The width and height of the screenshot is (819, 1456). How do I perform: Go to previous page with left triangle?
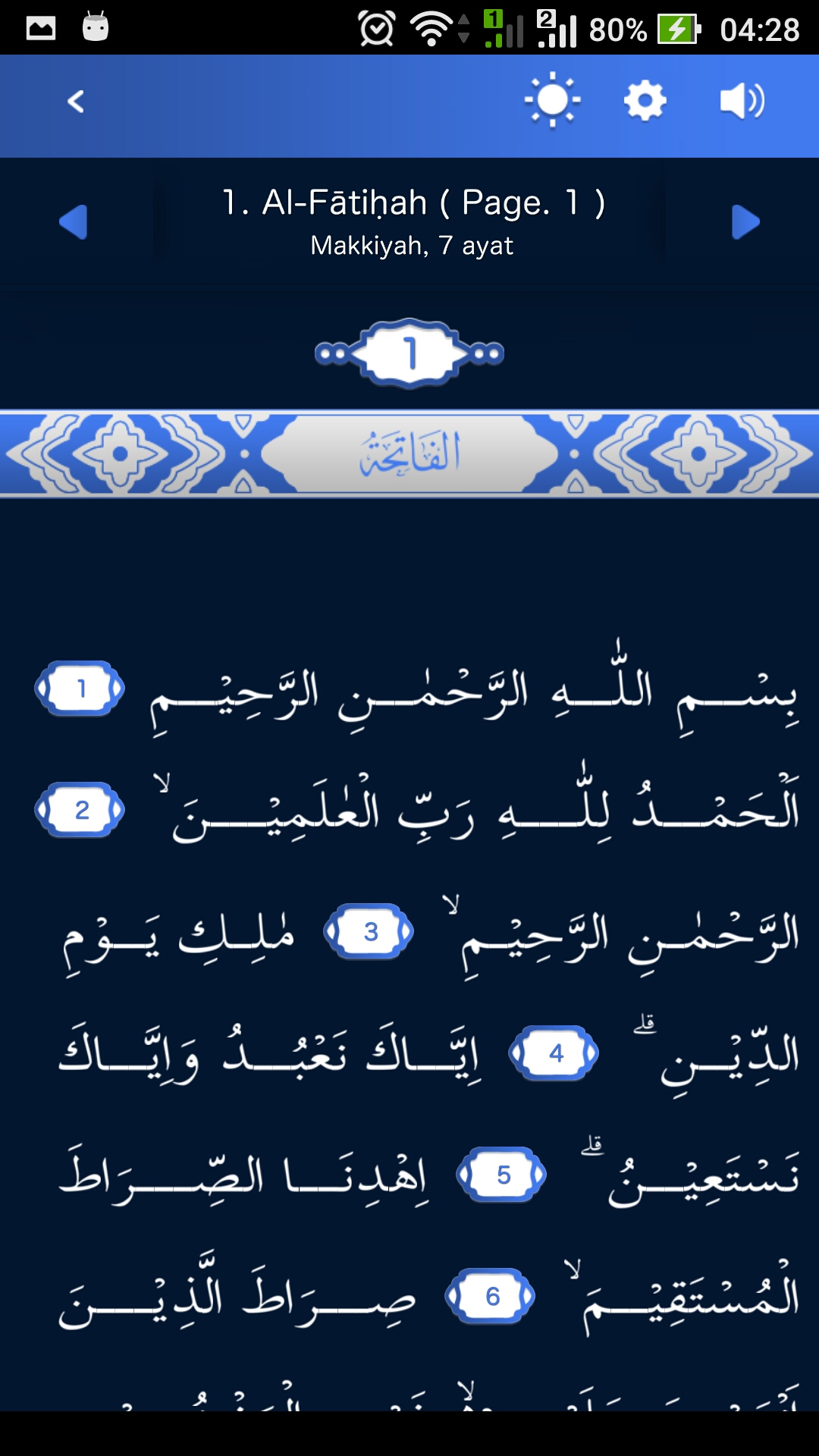coord(74,222)
